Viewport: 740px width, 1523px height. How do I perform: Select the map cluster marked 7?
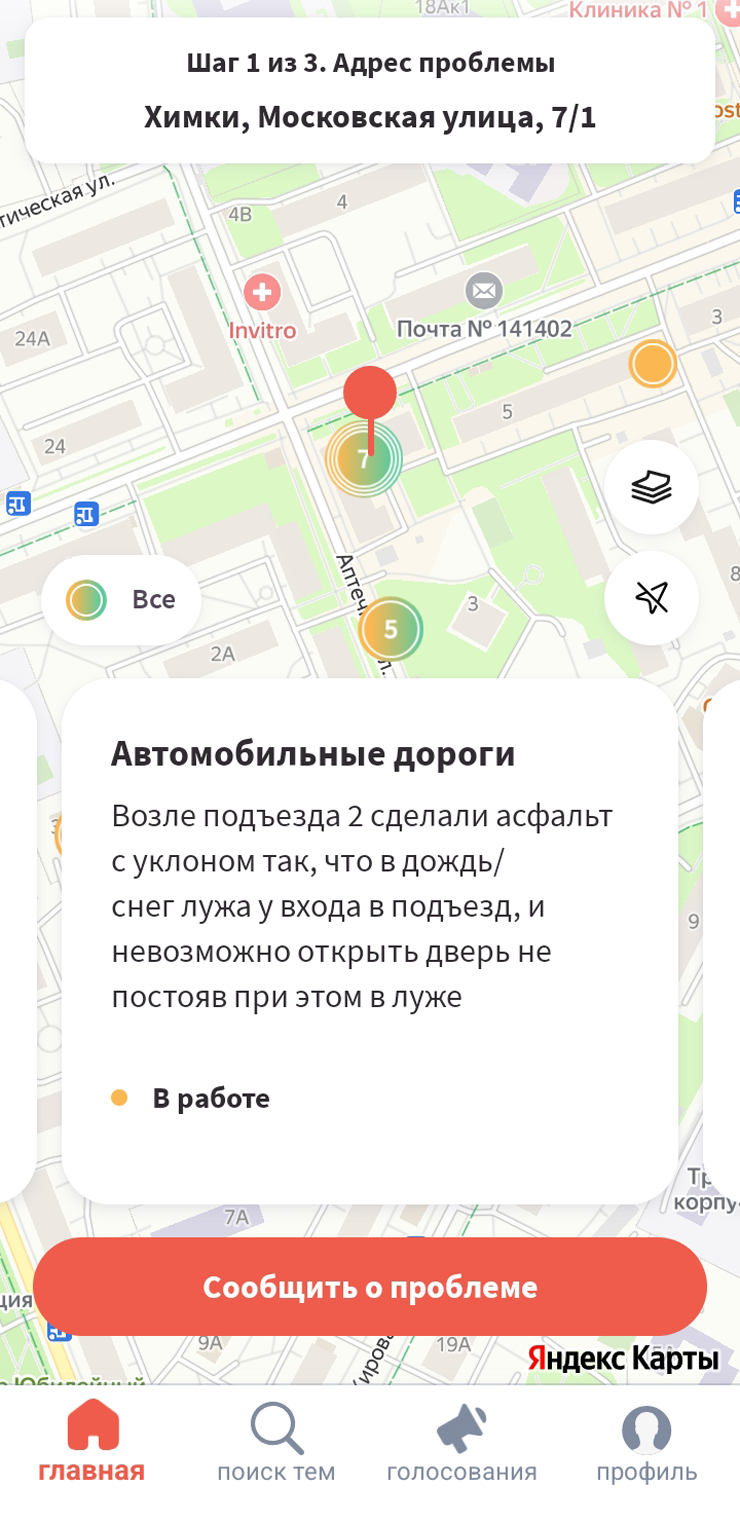click(362, 460)
